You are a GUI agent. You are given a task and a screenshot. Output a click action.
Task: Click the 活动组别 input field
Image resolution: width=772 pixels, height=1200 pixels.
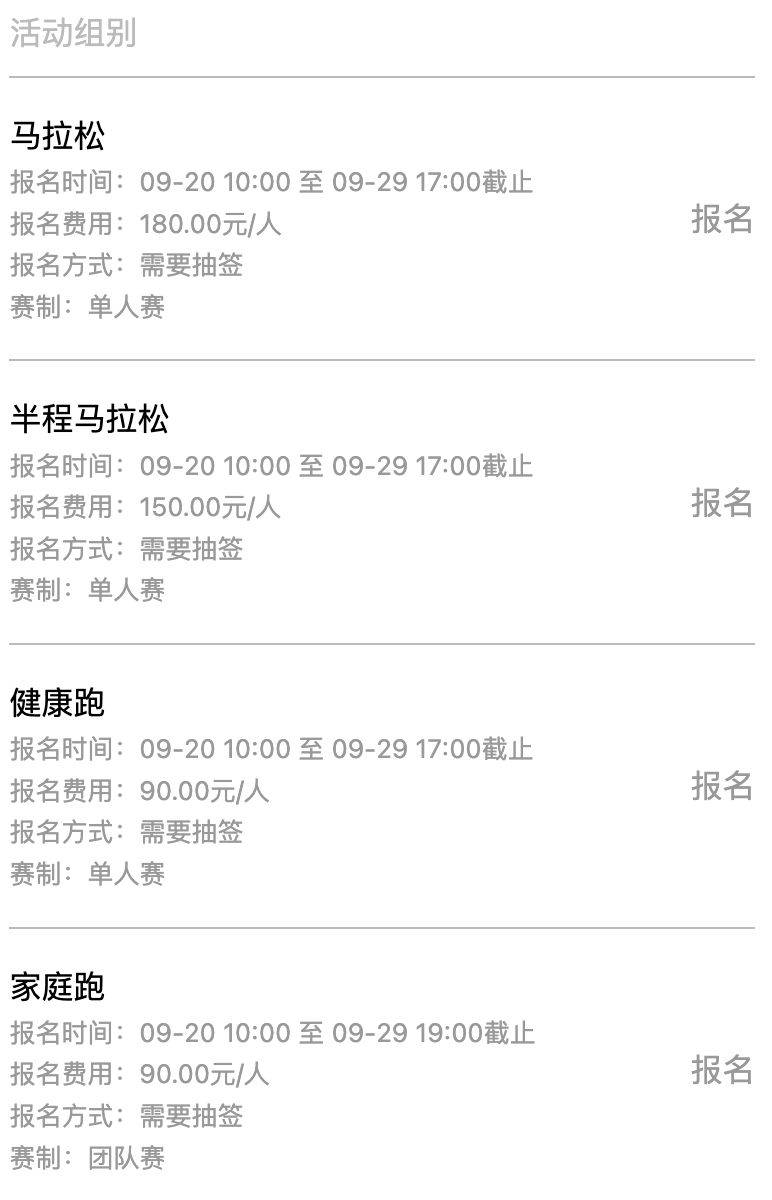click(386, 35)
